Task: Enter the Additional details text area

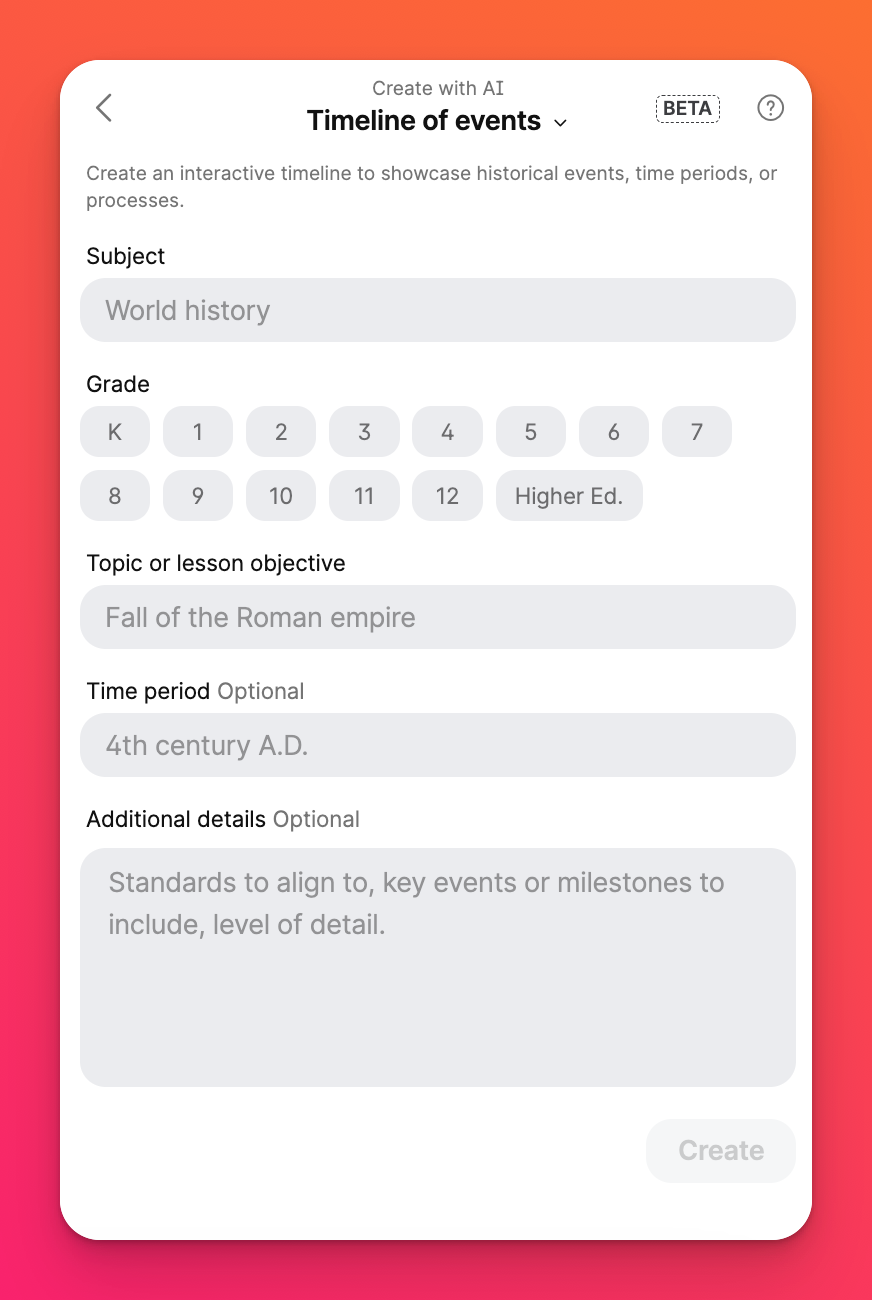Action: [x=437, y=967]
